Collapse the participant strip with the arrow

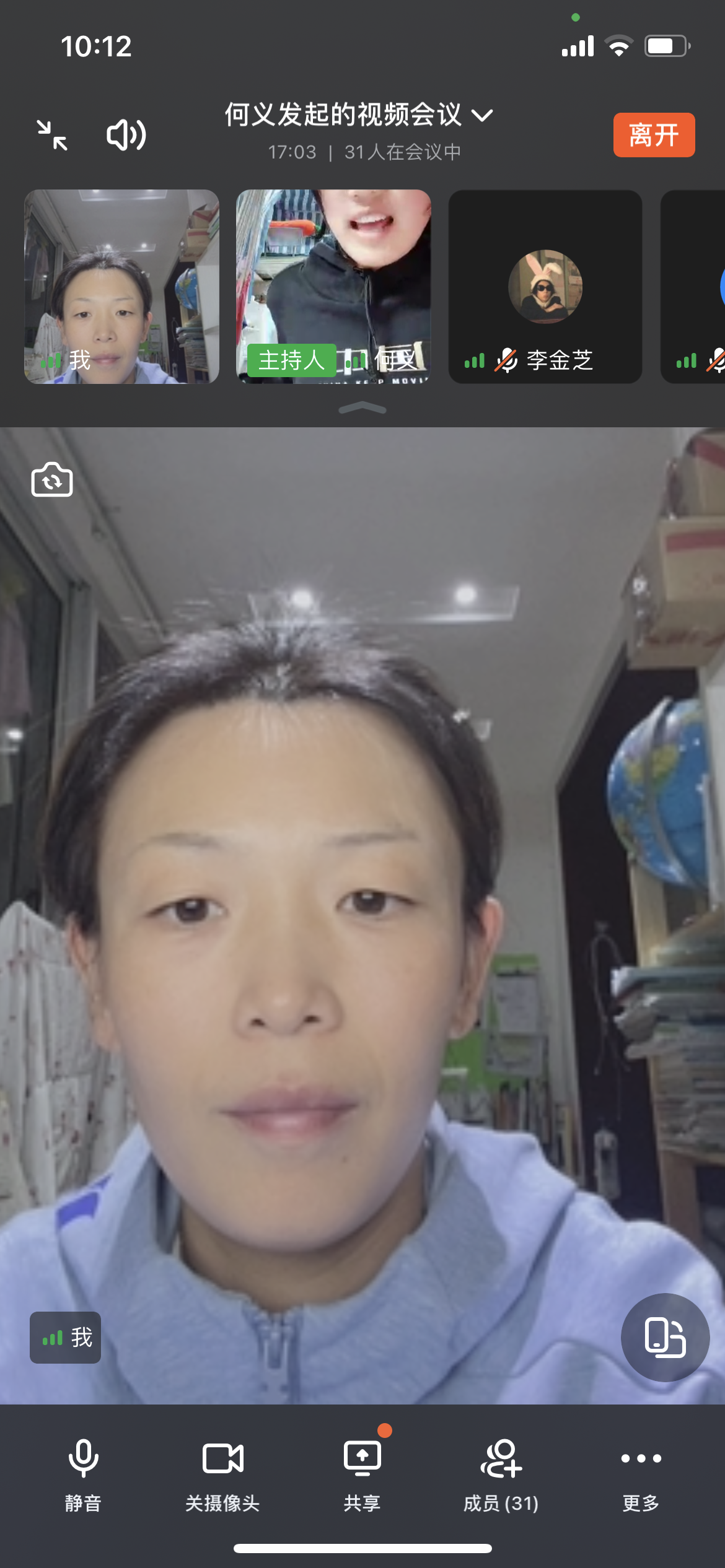click(362, 407)
